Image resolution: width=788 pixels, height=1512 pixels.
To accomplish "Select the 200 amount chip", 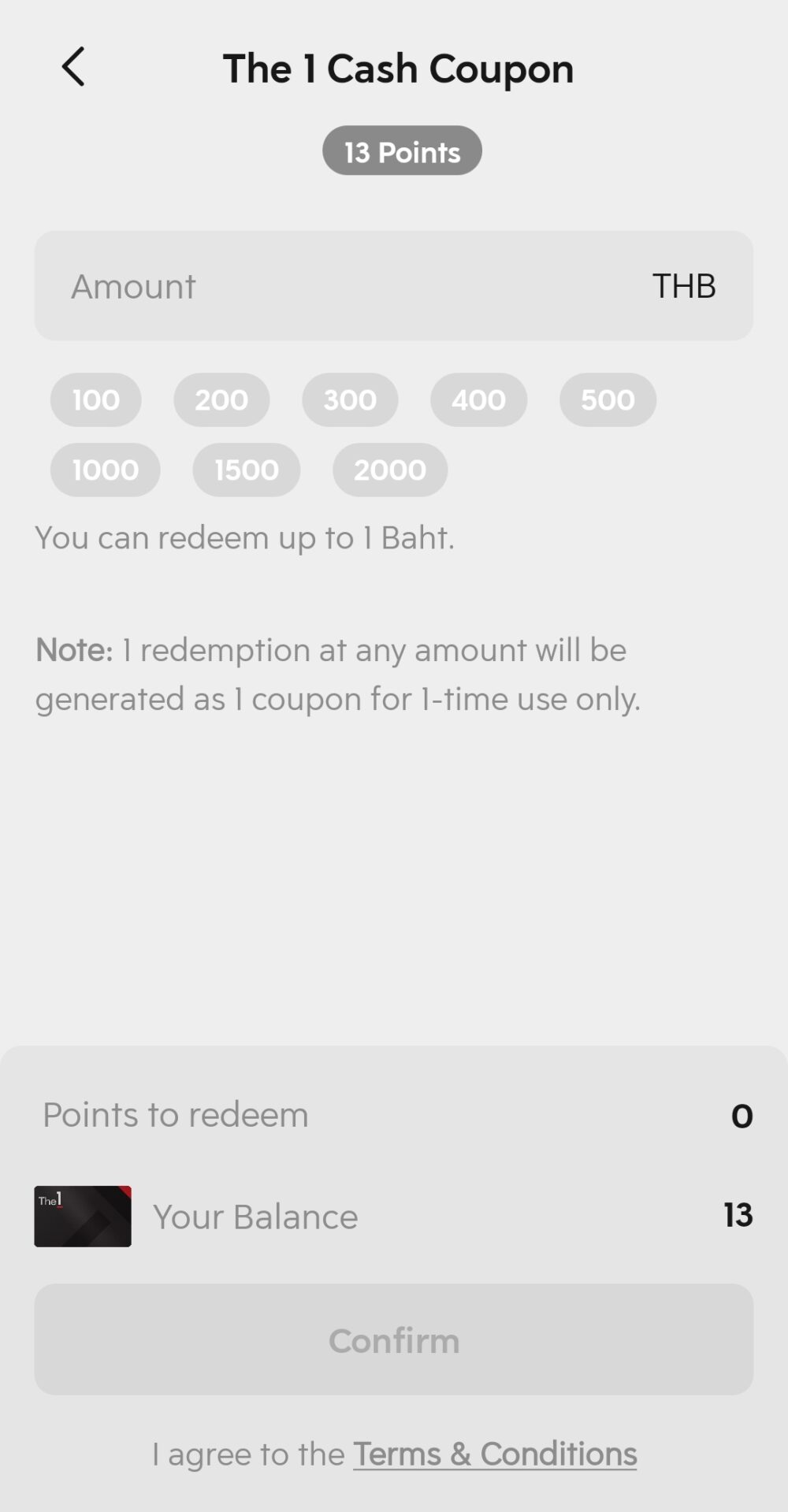I will (x=221, y=399).
